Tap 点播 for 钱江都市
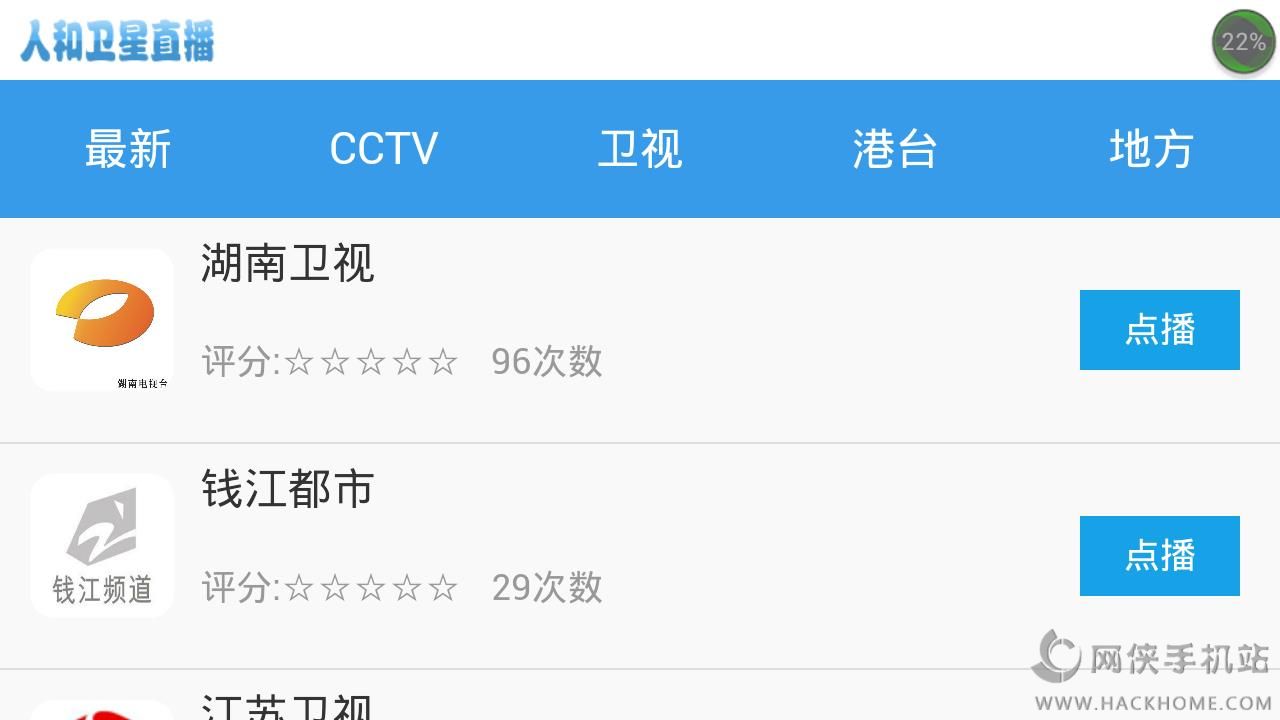The image size is (1280, 720). (1159, 556)
